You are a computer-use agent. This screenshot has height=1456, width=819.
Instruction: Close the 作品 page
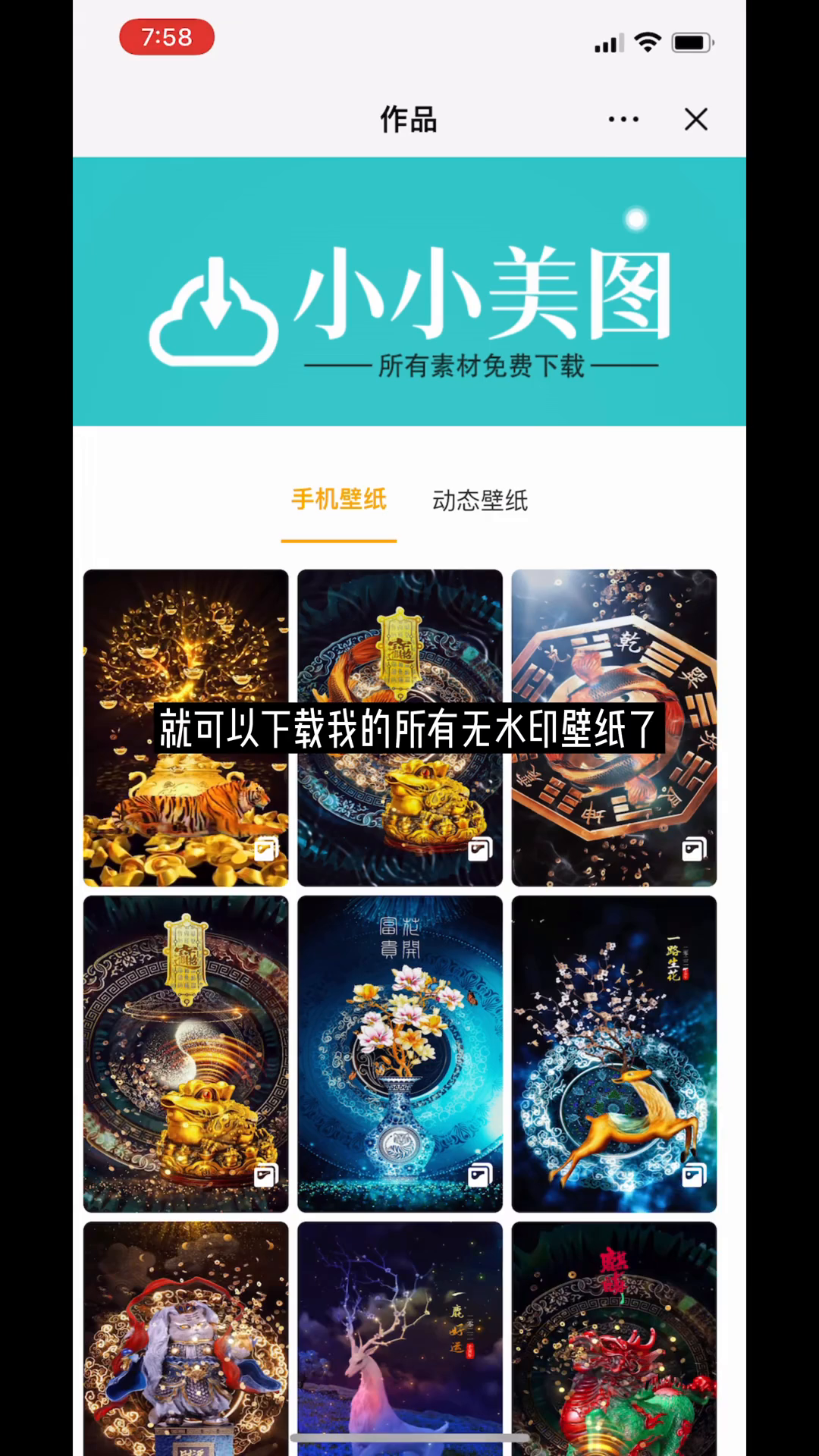point(695,119)
